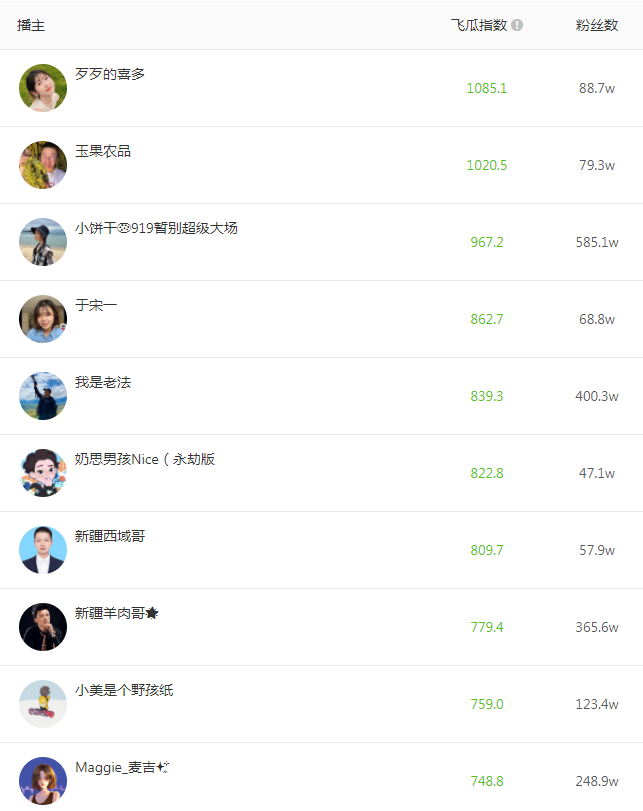Open streamer 歹歹的喜多's row
Screen dimensions: 643x811
110,74
